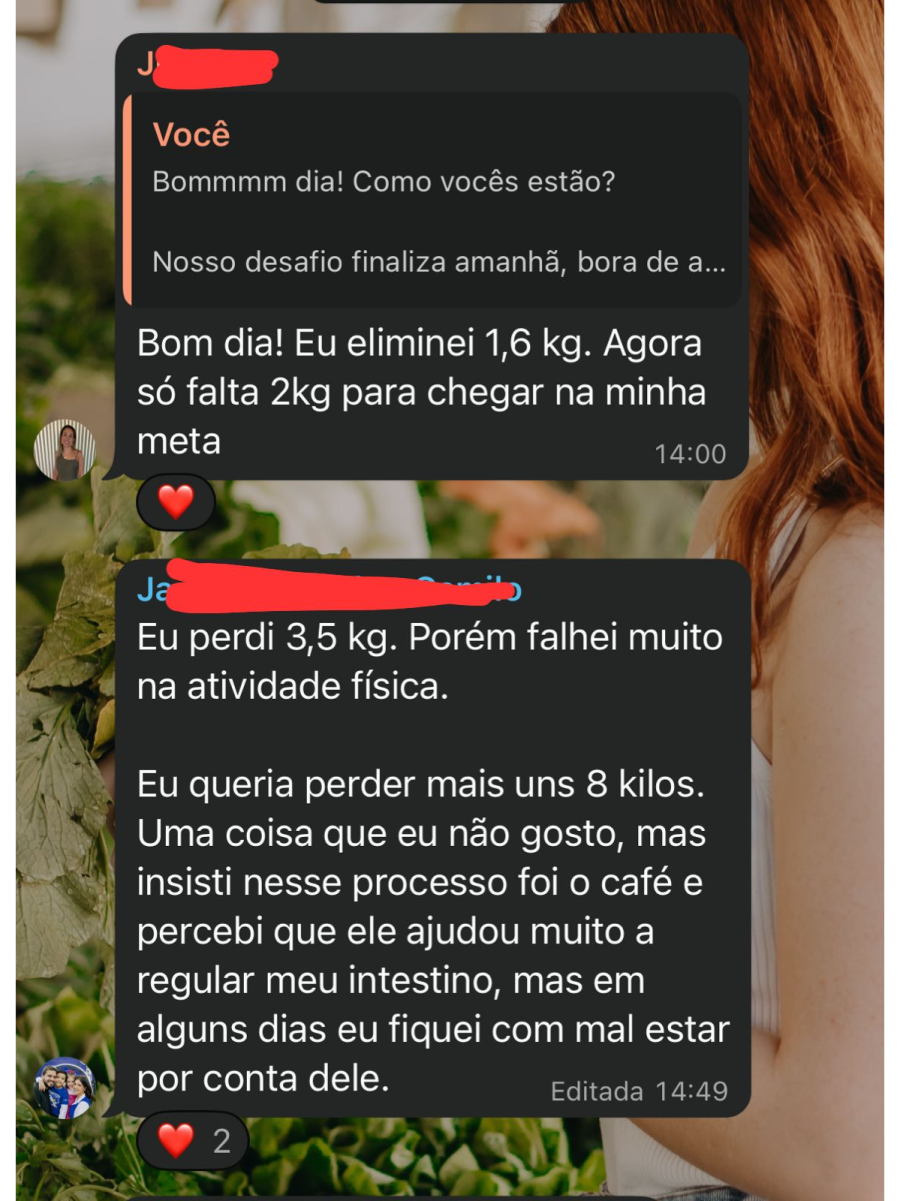
Task: Open the quoted "Bommmm dia!" reply preview
Action: coord(433,200)
